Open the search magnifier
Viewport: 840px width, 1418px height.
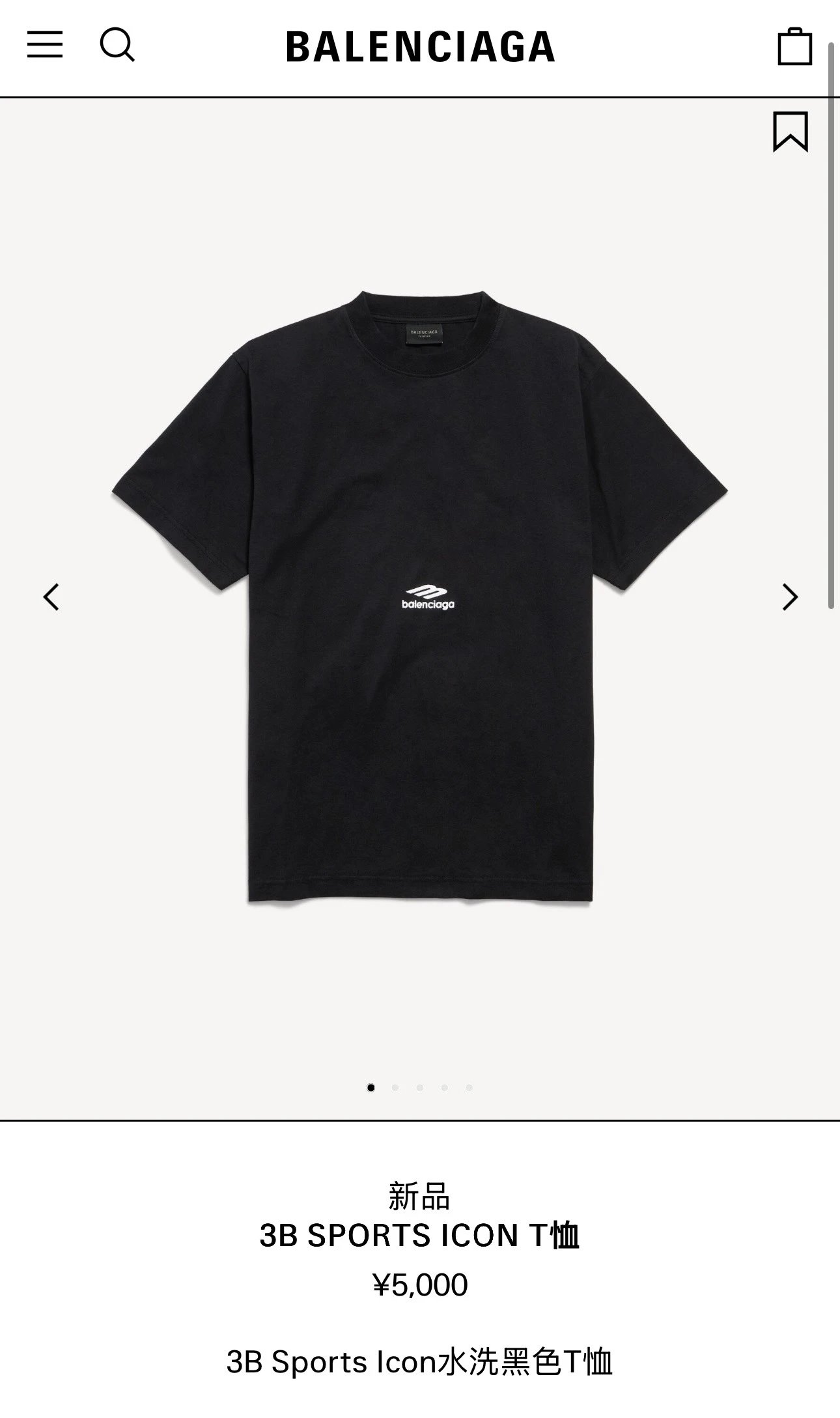(117, 45)
